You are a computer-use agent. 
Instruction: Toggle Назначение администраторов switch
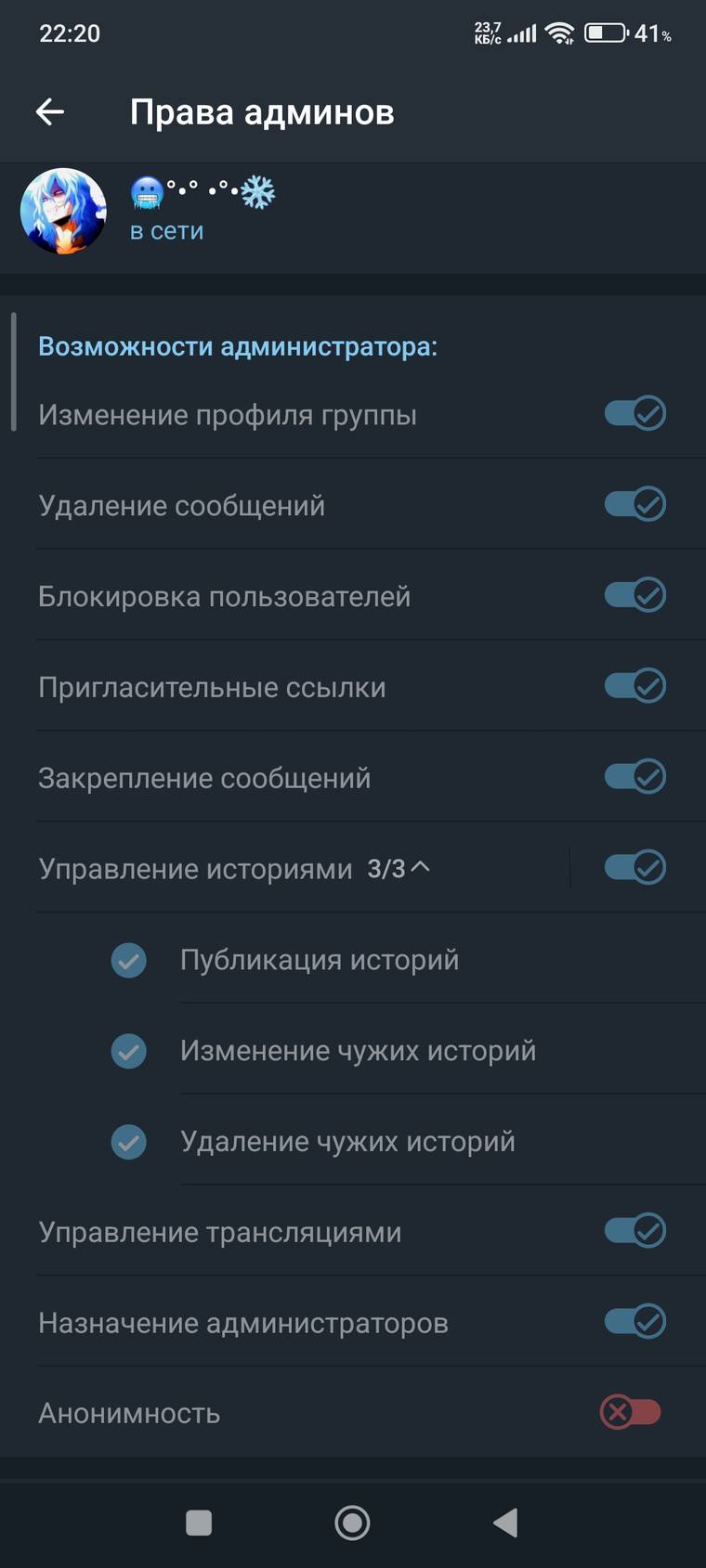tap(635, 1322)
